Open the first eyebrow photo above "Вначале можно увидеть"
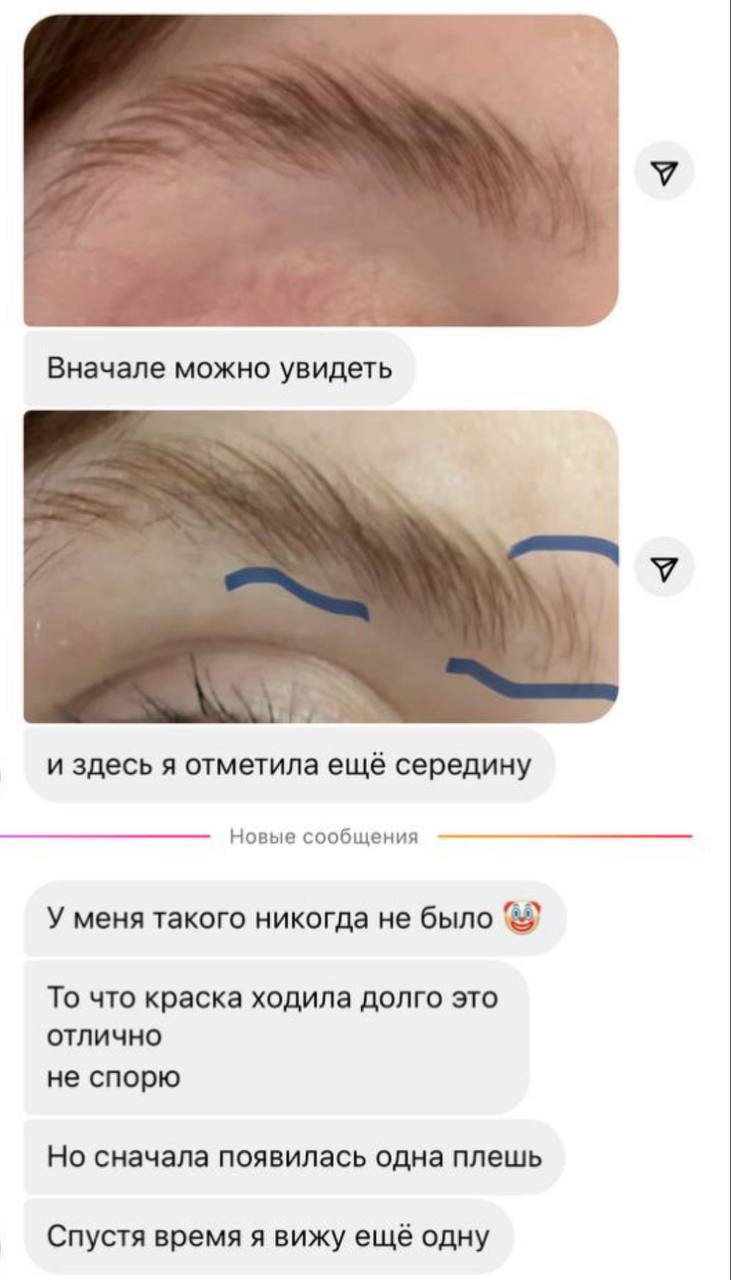 click(321, 170)
